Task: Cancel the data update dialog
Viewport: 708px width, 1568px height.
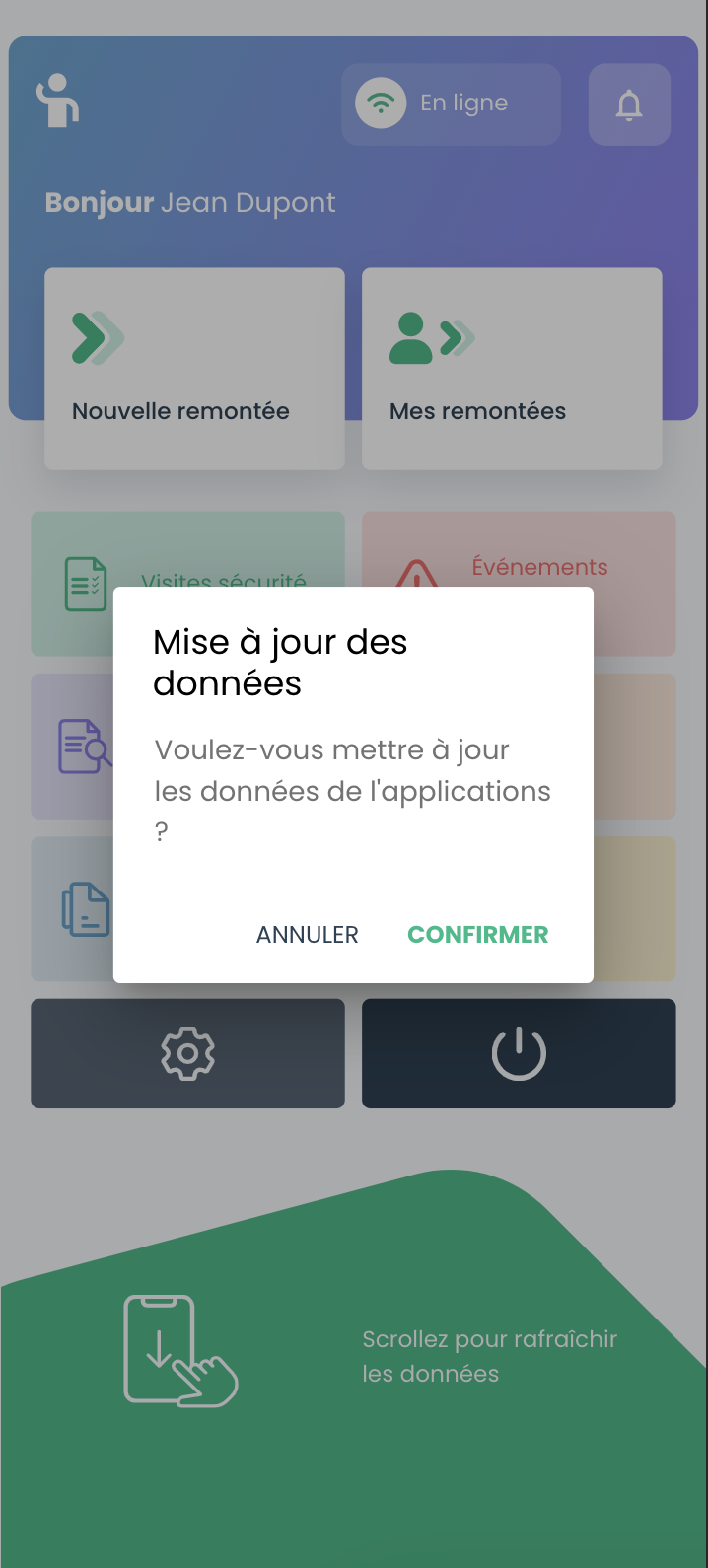Action: pos(308,934)
